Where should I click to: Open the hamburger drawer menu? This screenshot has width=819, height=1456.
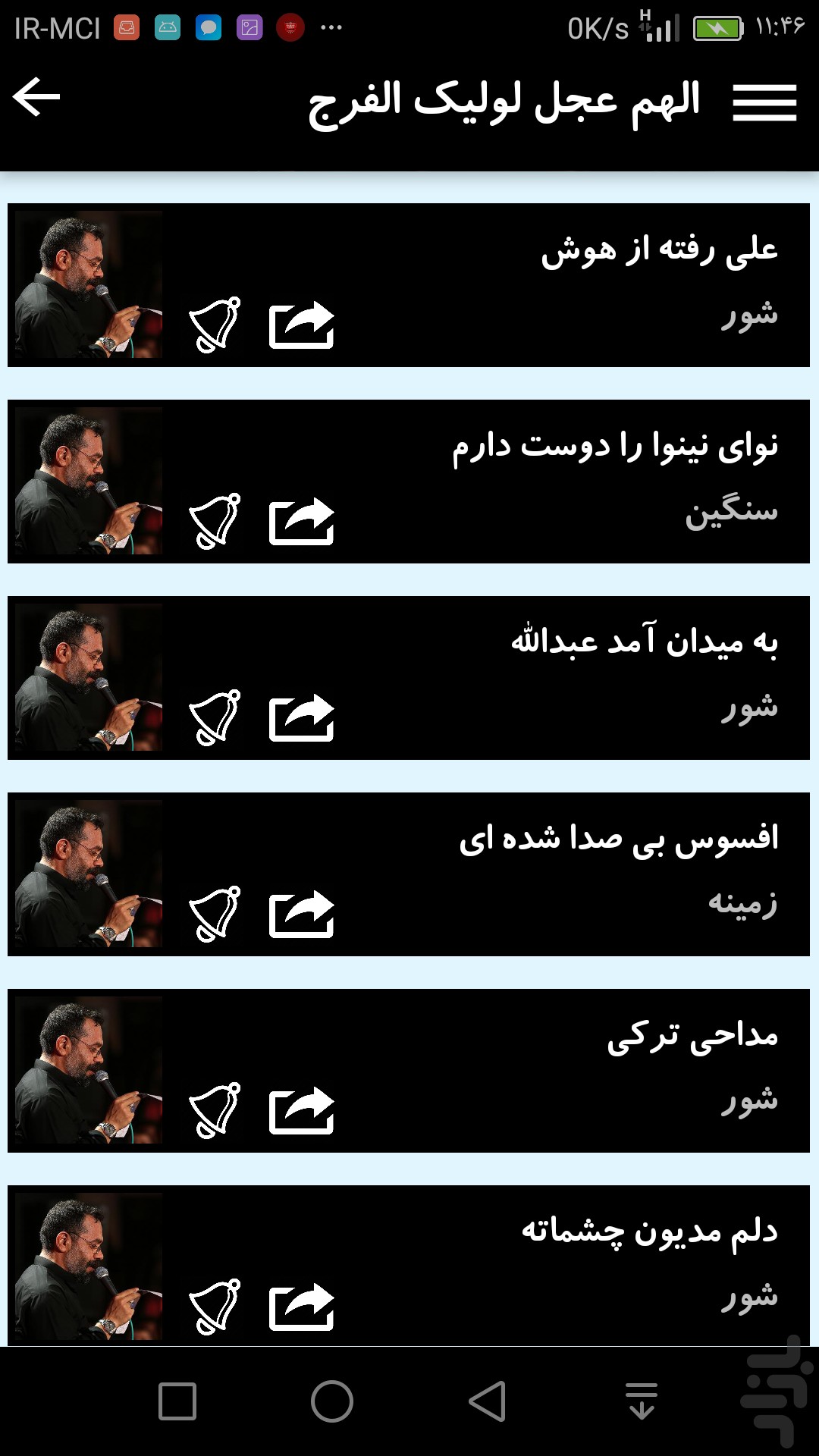click(x=764, y=102)
